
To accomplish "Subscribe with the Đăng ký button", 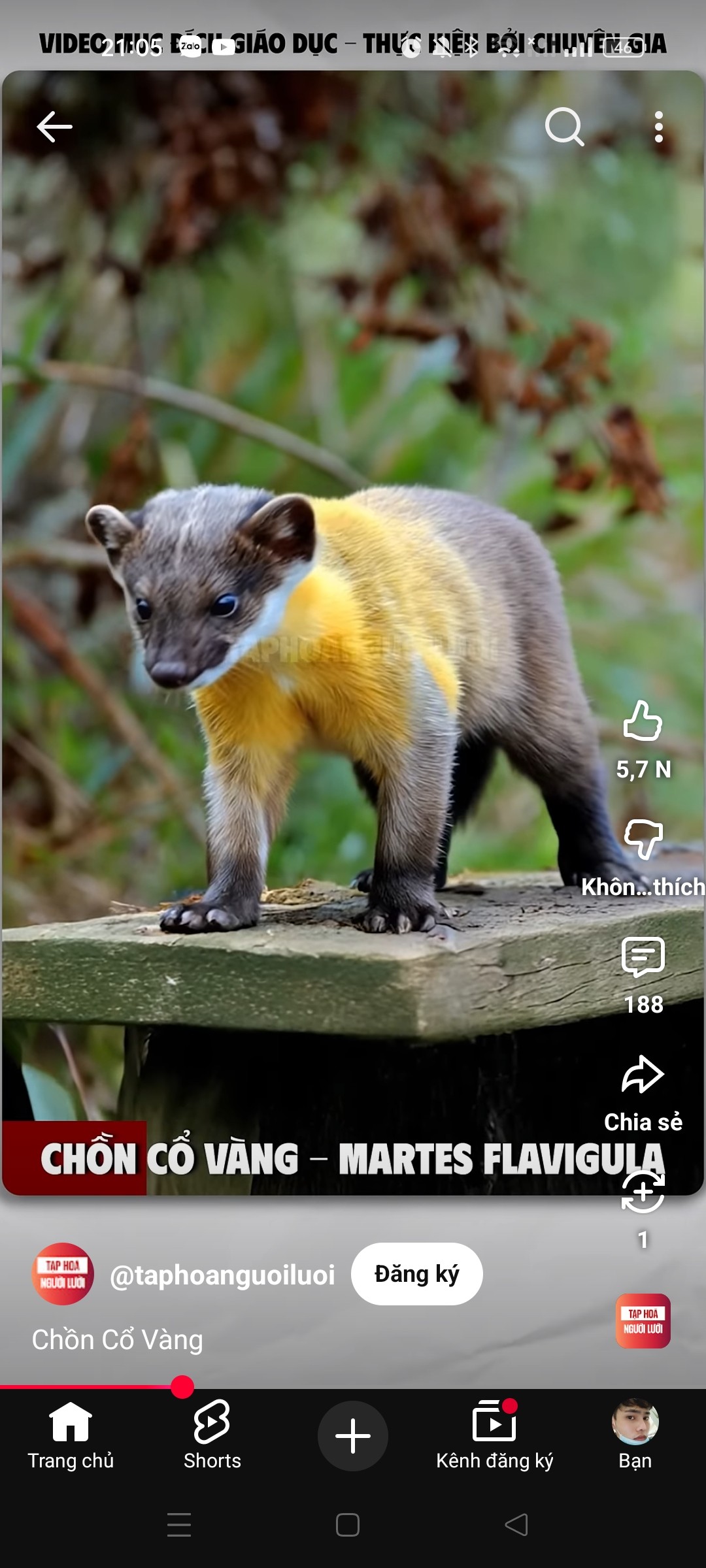I will (416, 1273).
